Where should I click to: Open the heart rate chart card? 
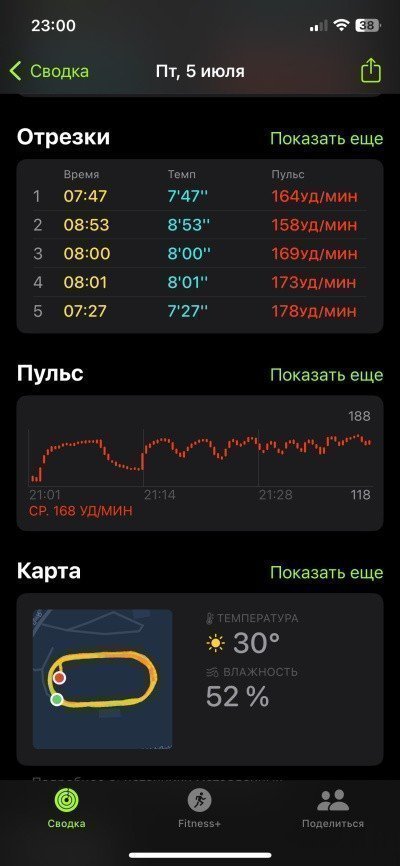[199, 463]
